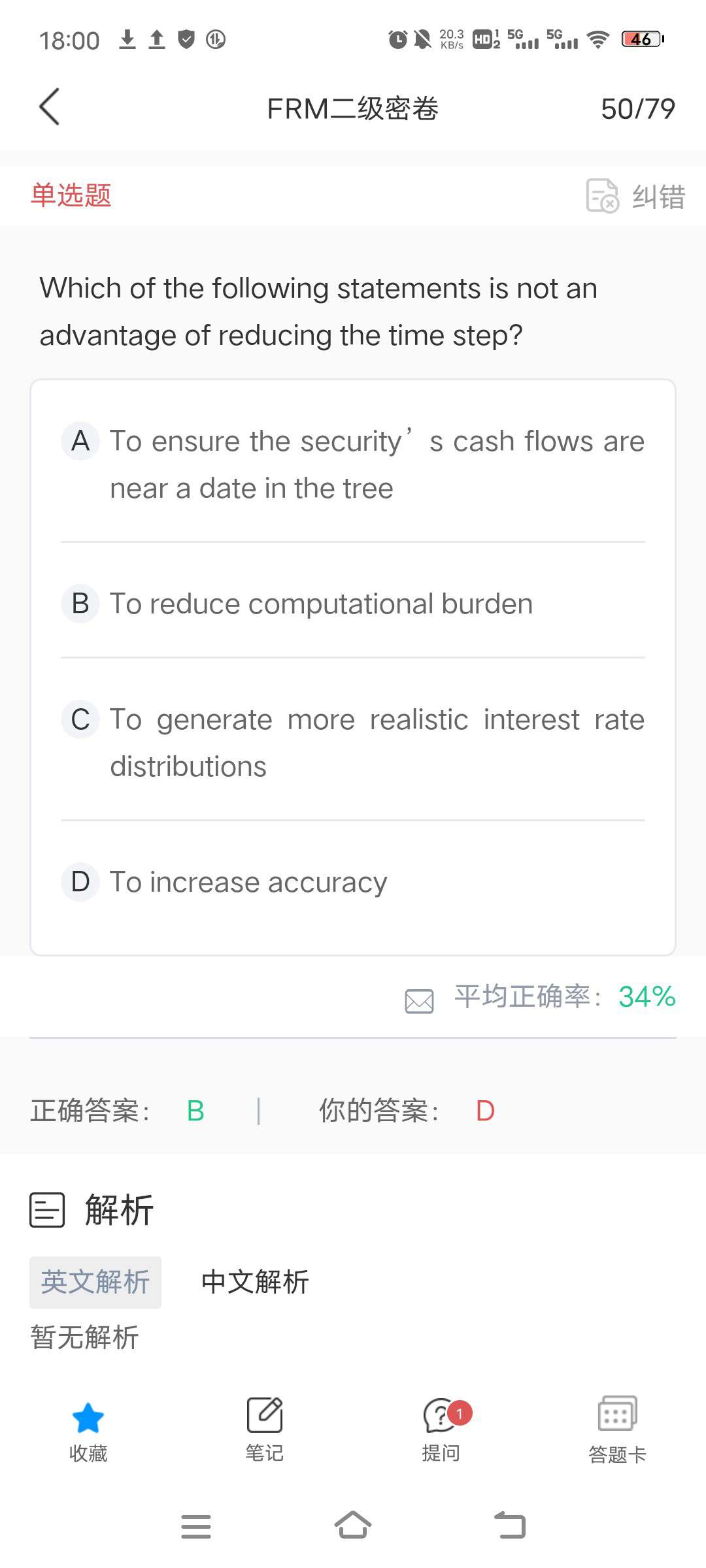Switch to the 中文解析 tab
This screenshot has width=706, height=1568.
click(255, 1282)
